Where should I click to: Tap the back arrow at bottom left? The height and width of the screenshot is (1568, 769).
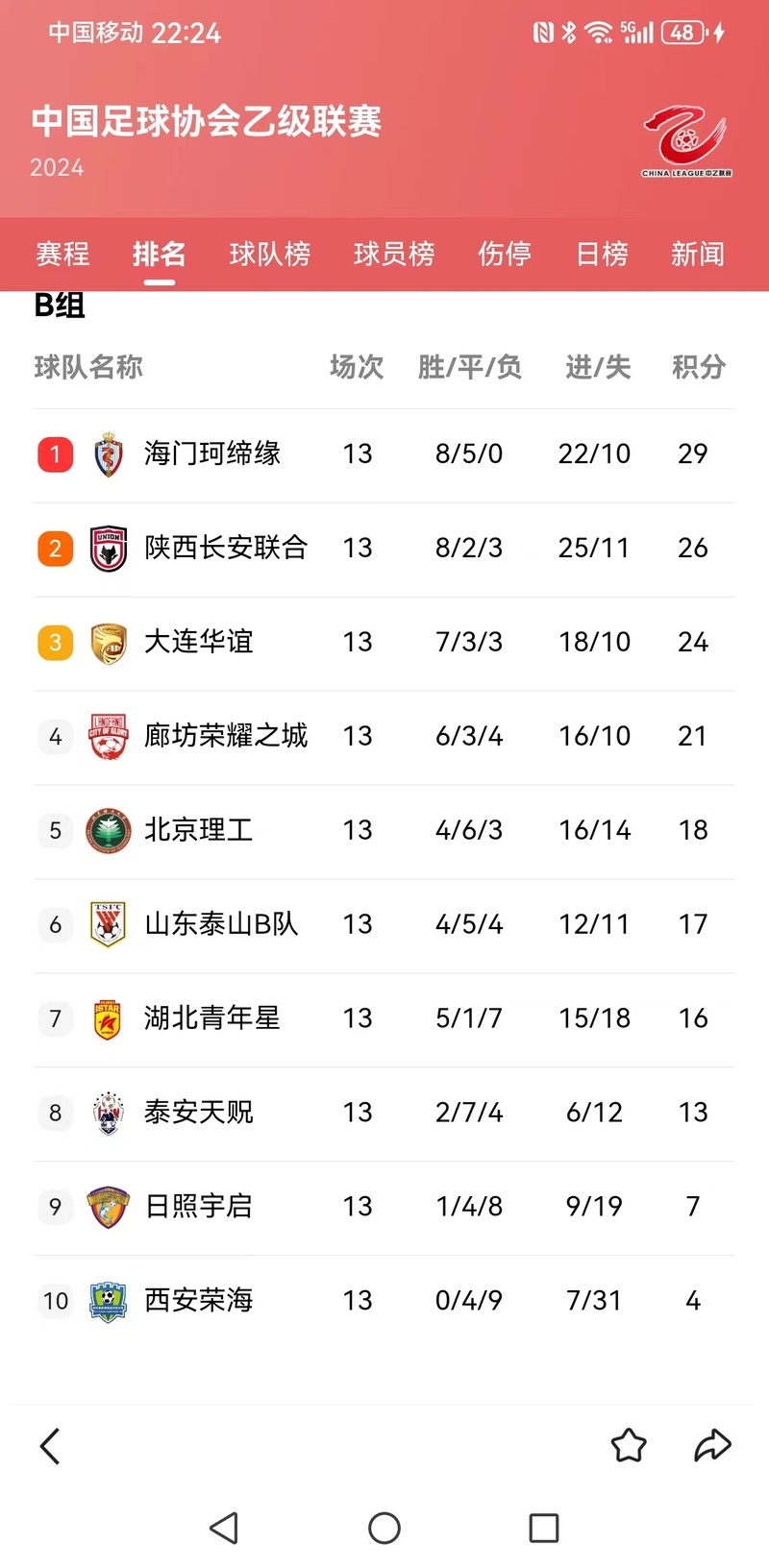point(50,1445)
